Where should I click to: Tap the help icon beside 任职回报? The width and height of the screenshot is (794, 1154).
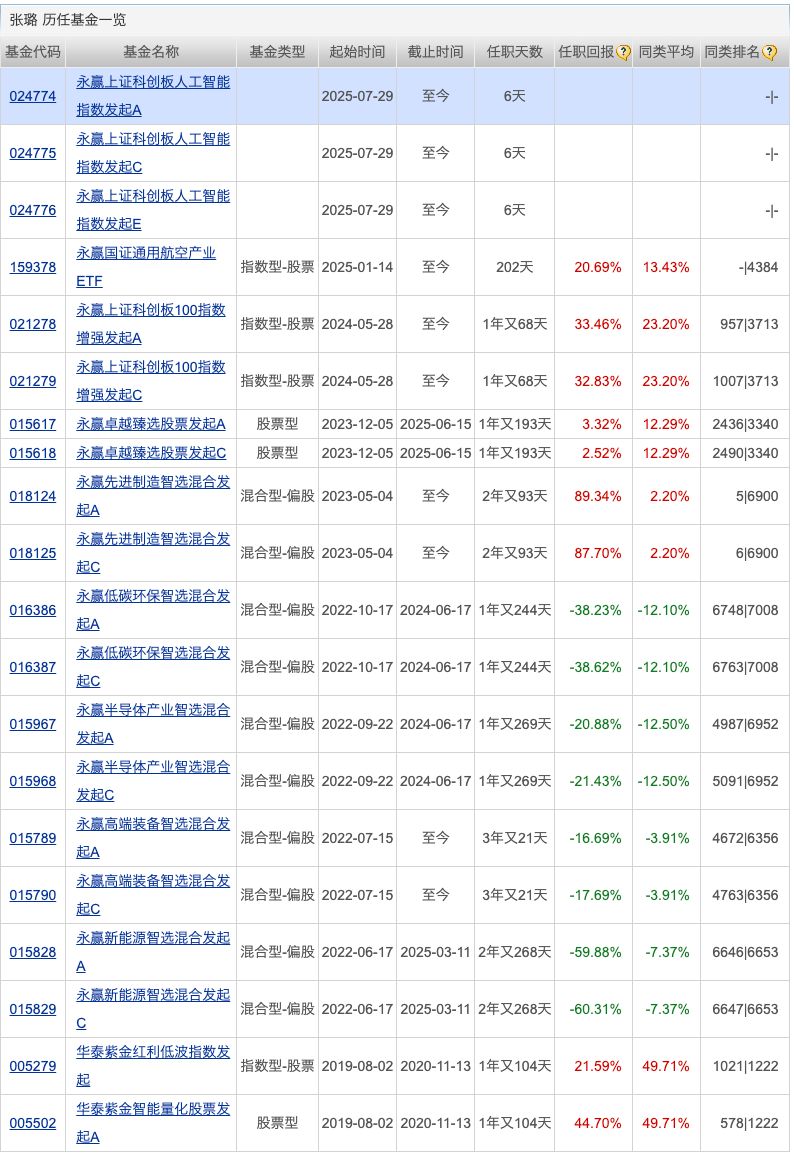[623, 53]
